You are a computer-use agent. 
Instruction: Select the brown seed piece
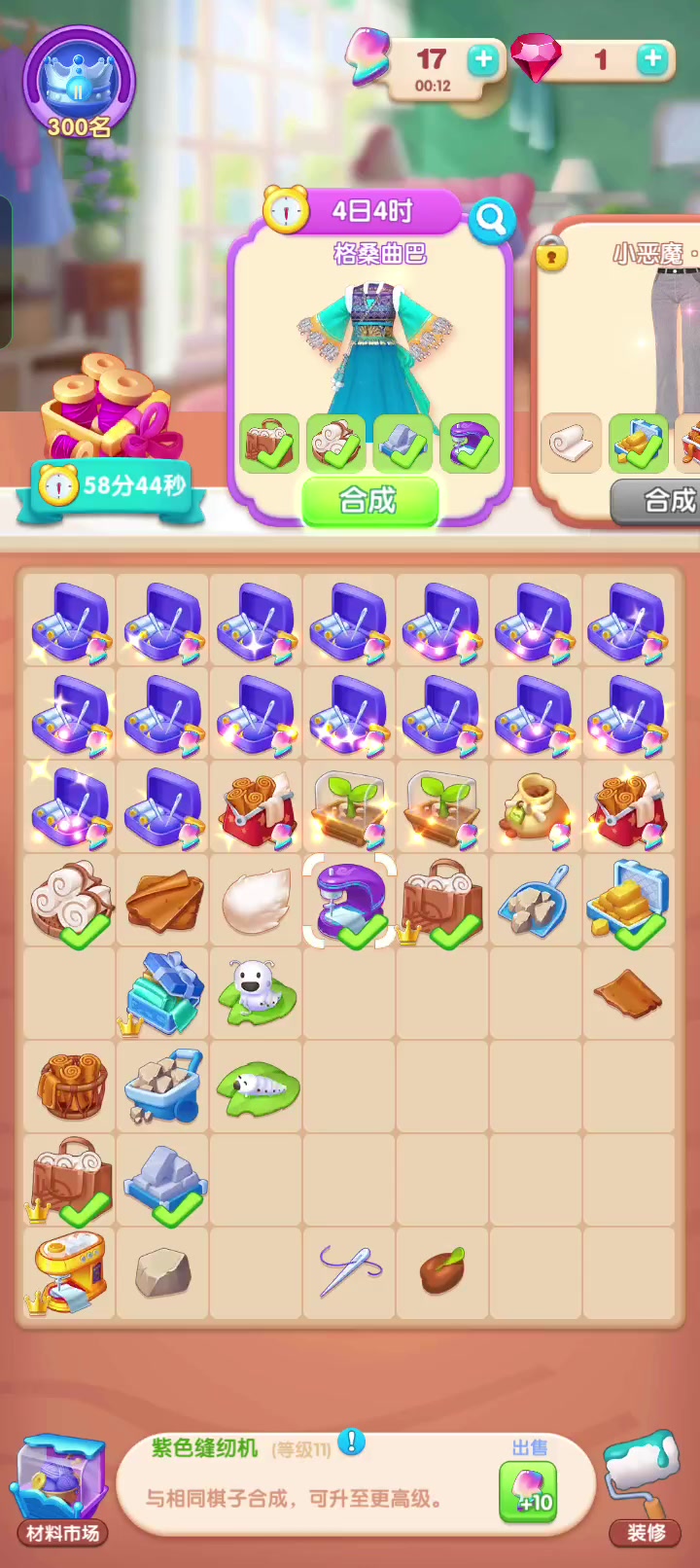(442, 1271)
